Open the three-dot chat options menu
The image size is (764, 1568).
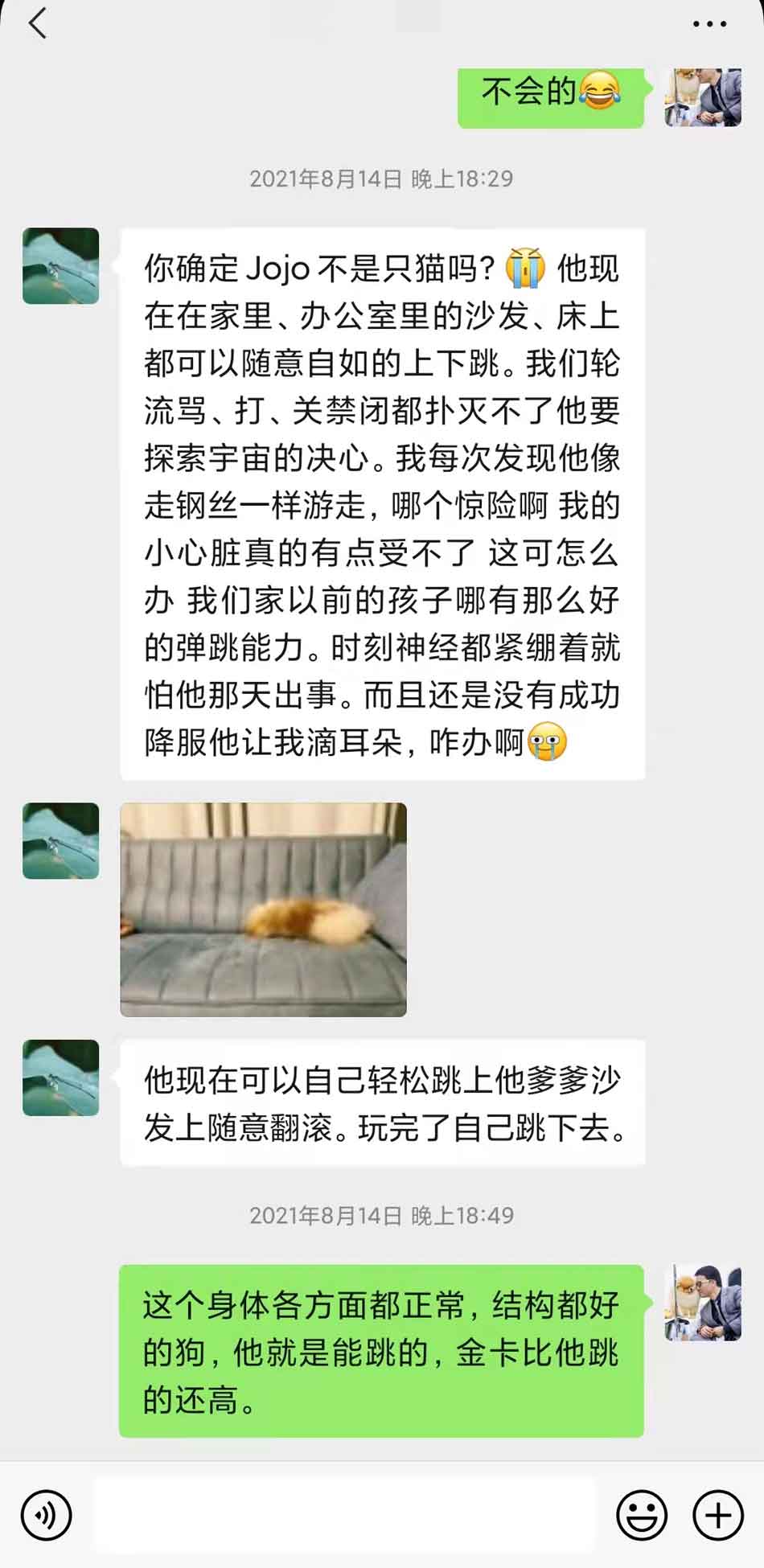point(709,24)
